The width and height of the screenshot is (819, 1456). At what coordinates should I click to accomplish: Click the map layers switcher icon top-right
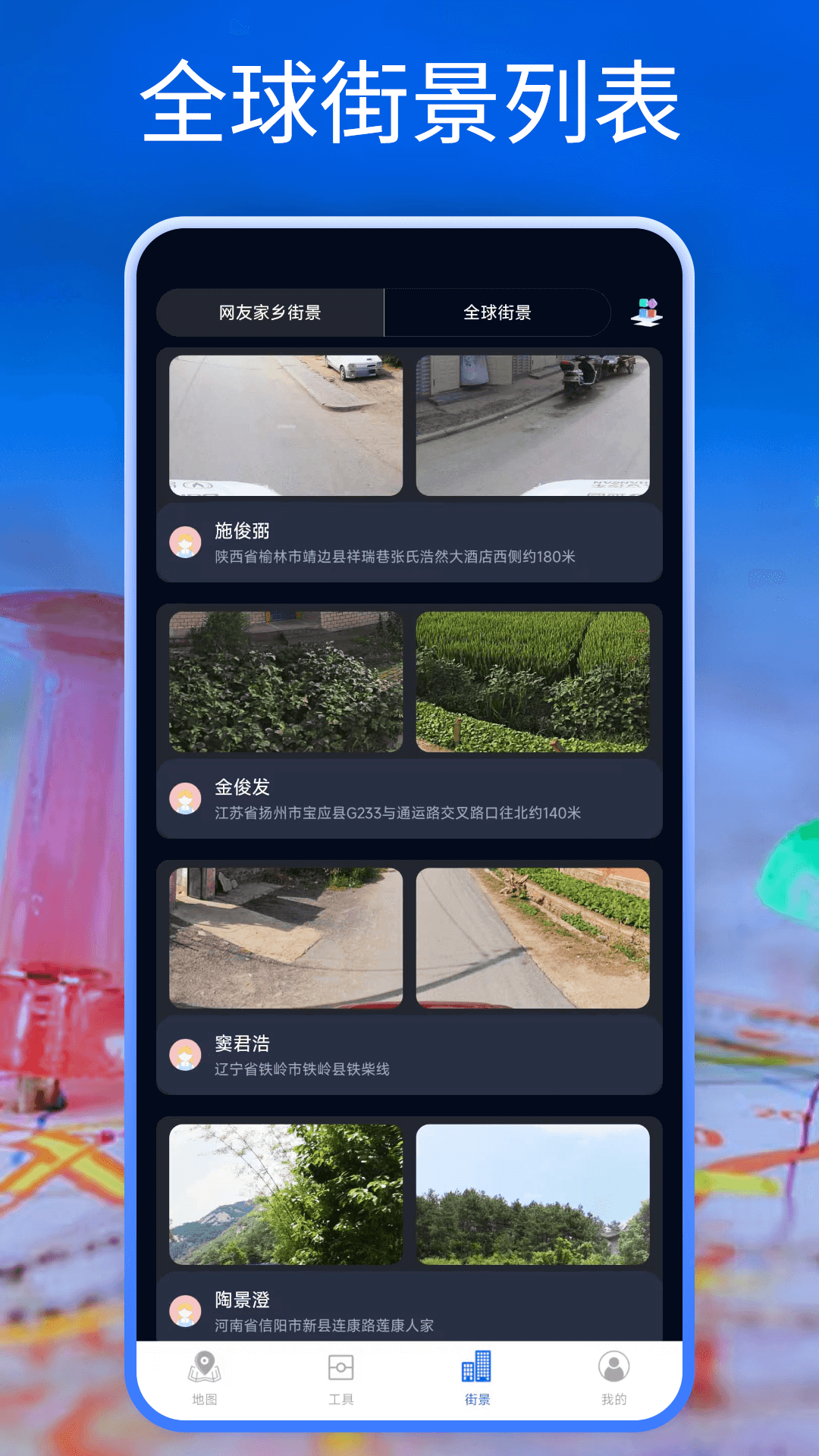(x=647, y=312)
